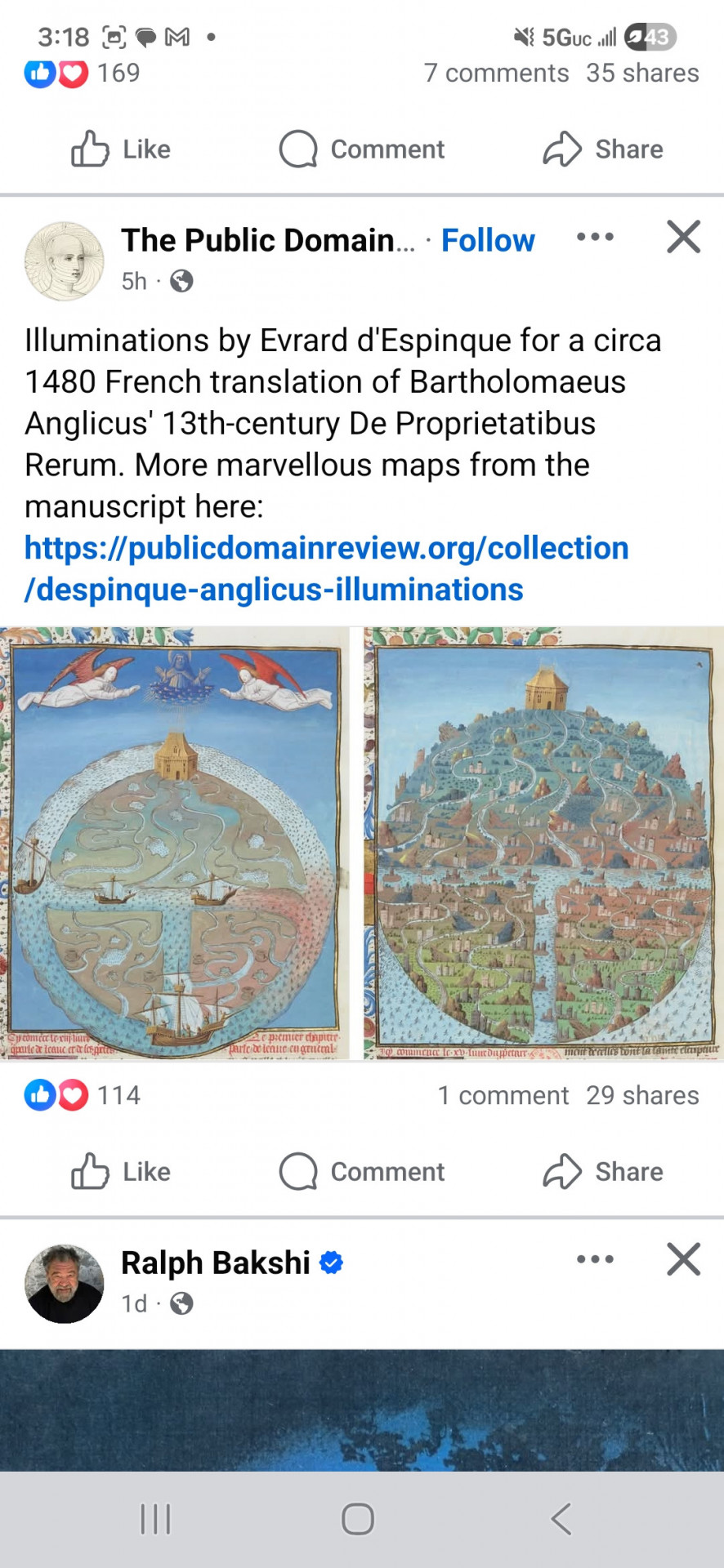The width and height of the screenshot is (724, 1568).
Task: Share The Public Domain Review post
Action: (603, 1172)
